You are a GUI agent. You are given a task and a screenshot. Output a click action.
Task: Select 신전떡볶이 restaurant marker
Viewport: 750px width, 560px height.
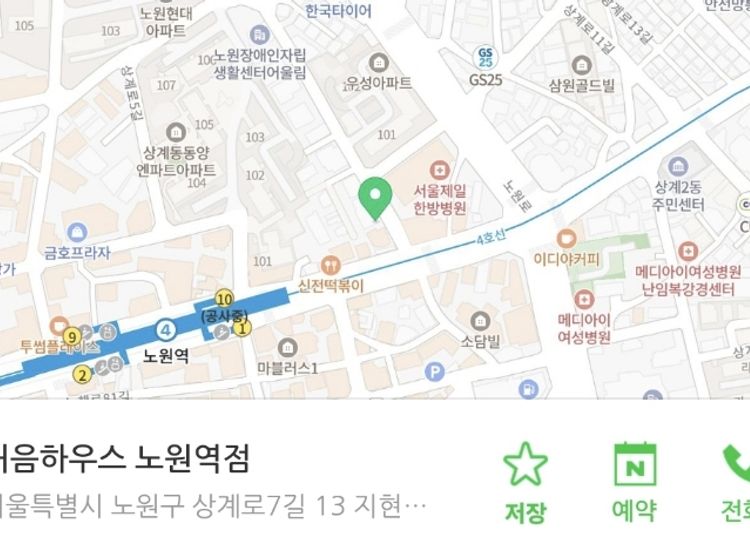pos(331,265)
